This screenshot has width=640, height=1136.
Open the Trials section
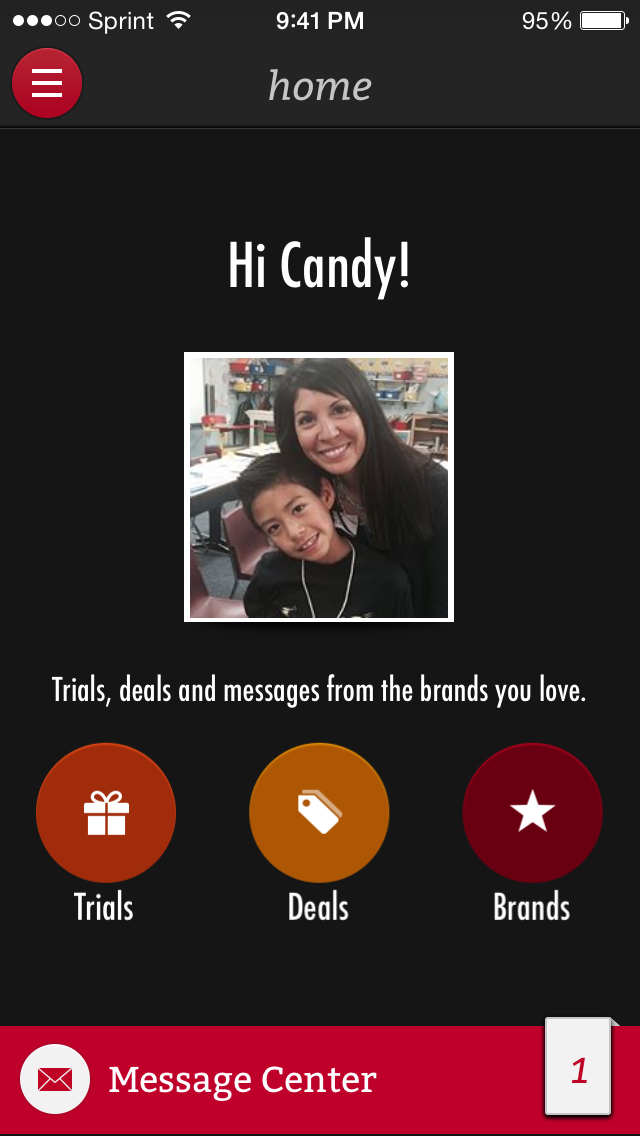point(106,813)
